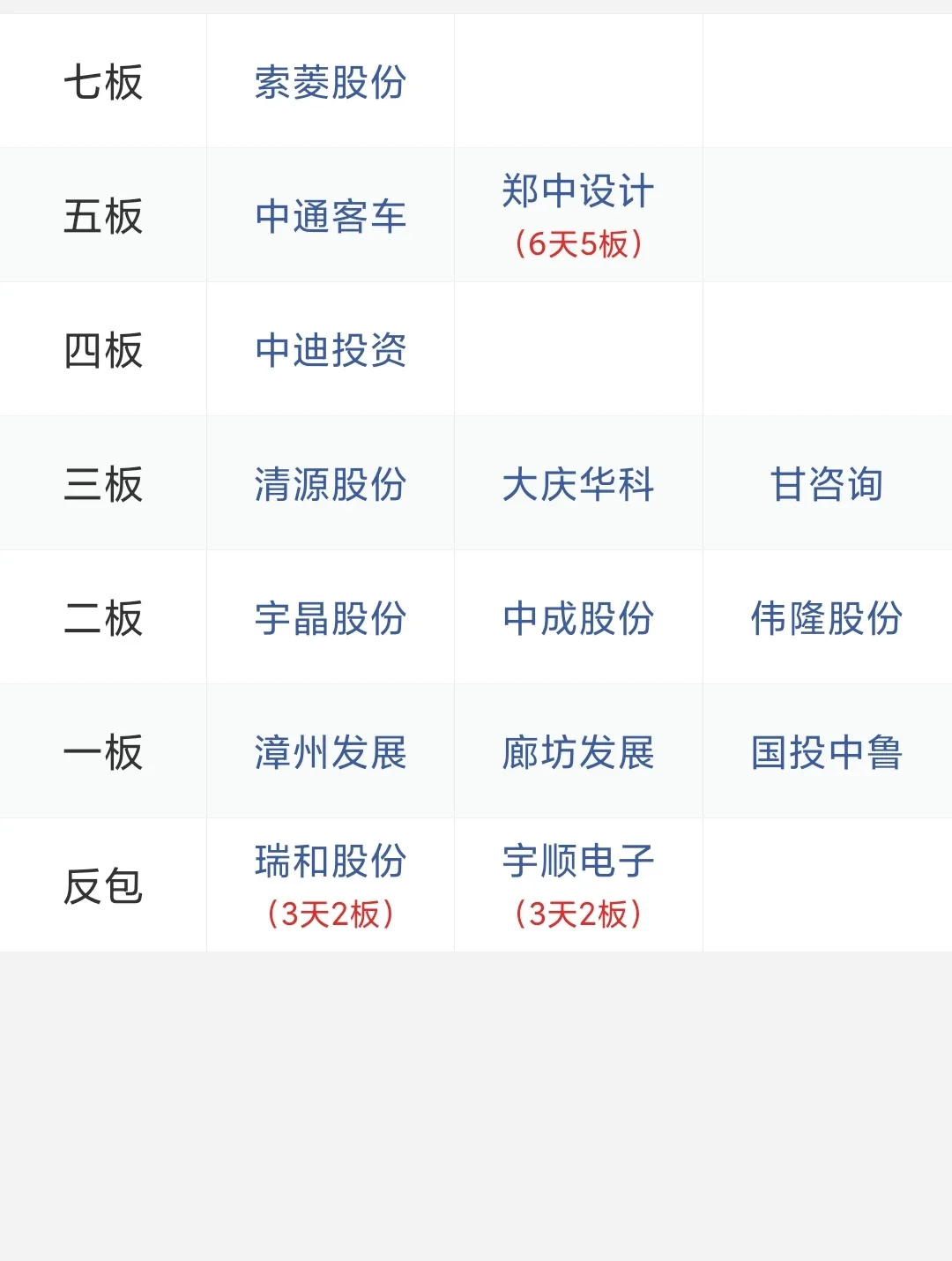952x1261 pixels.
Task: Select the 伟隆股份 stock
Action: pyautogui.click(x=826, y=619)
